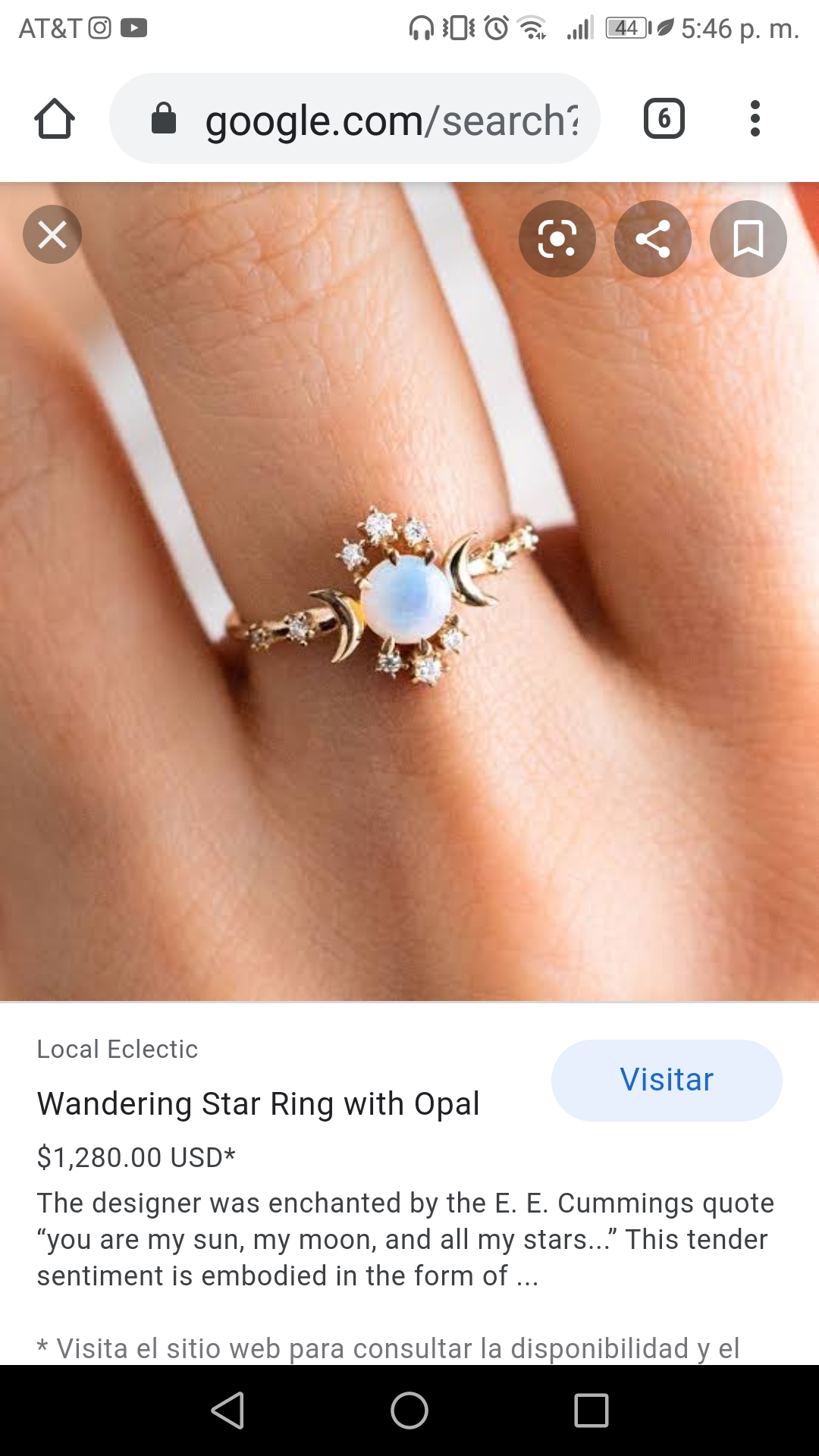Open Chrome's three-dot overflow menu
This screenshot has width=819, height=1456.
(755, 119)
